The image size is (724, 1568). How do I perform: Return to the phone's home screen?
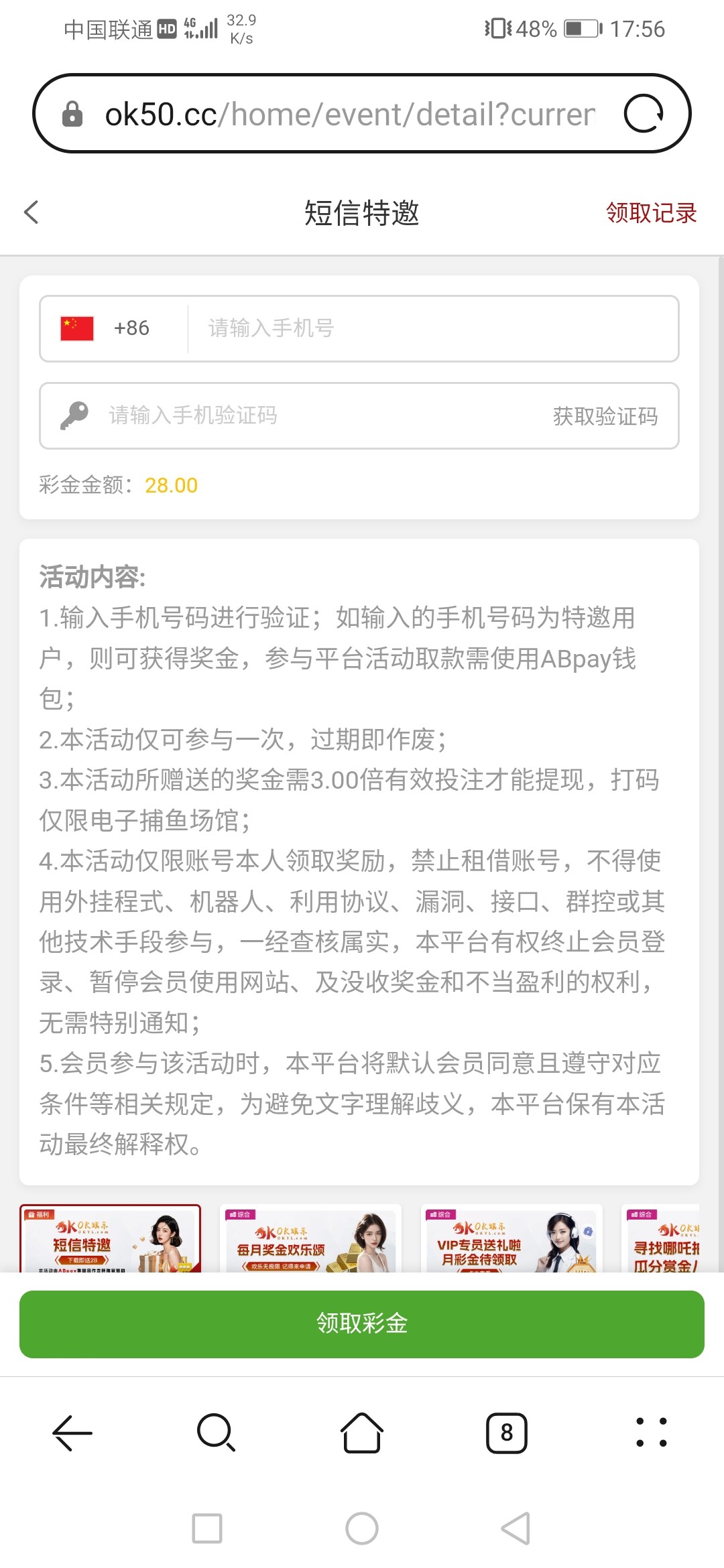pos(362,1528)
